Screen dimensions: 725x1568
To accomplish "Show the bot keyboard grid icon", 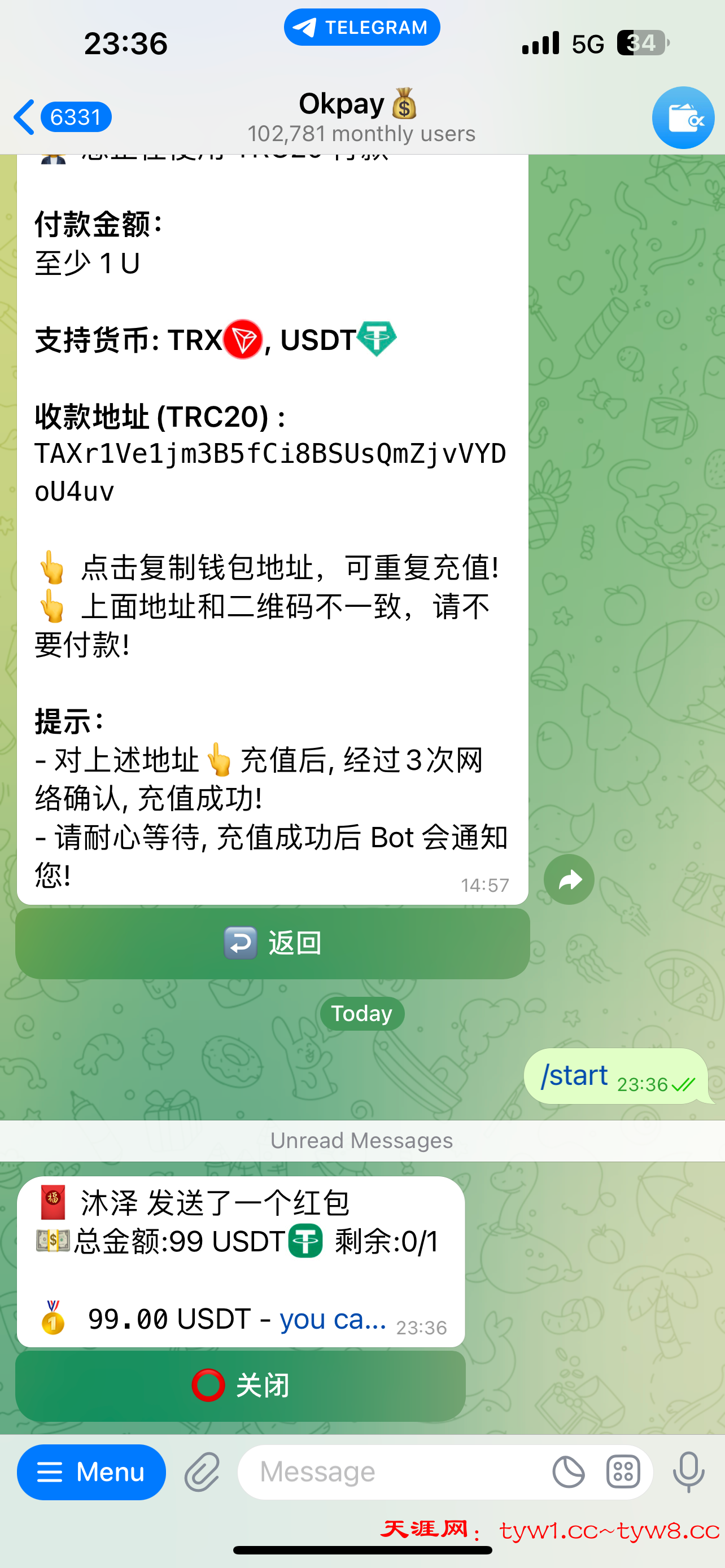I will (623, 1473).
